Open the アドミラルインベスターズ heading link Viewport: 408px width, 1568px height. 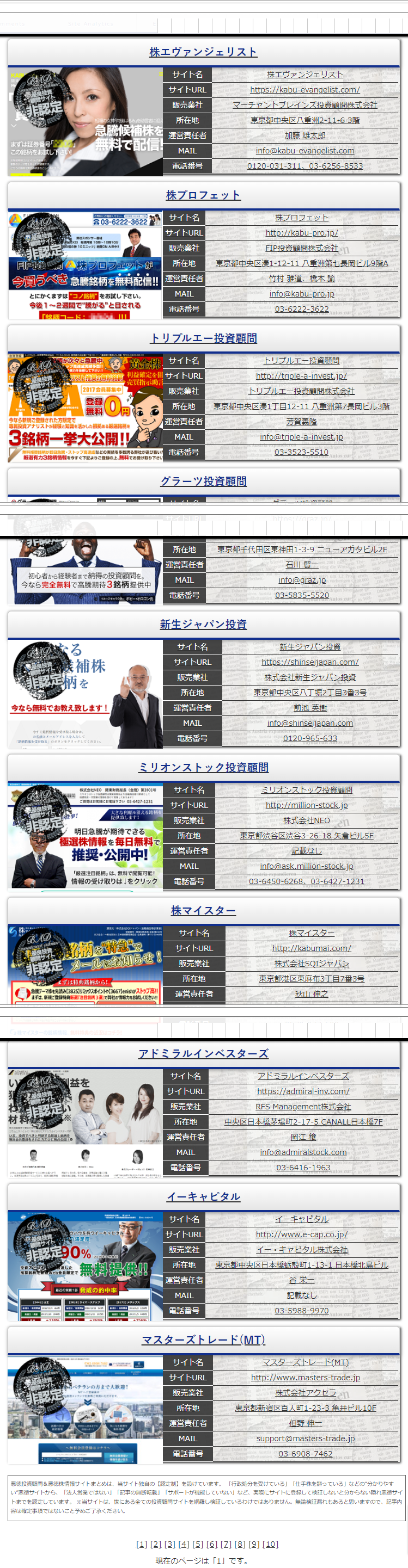[203, 1054]
